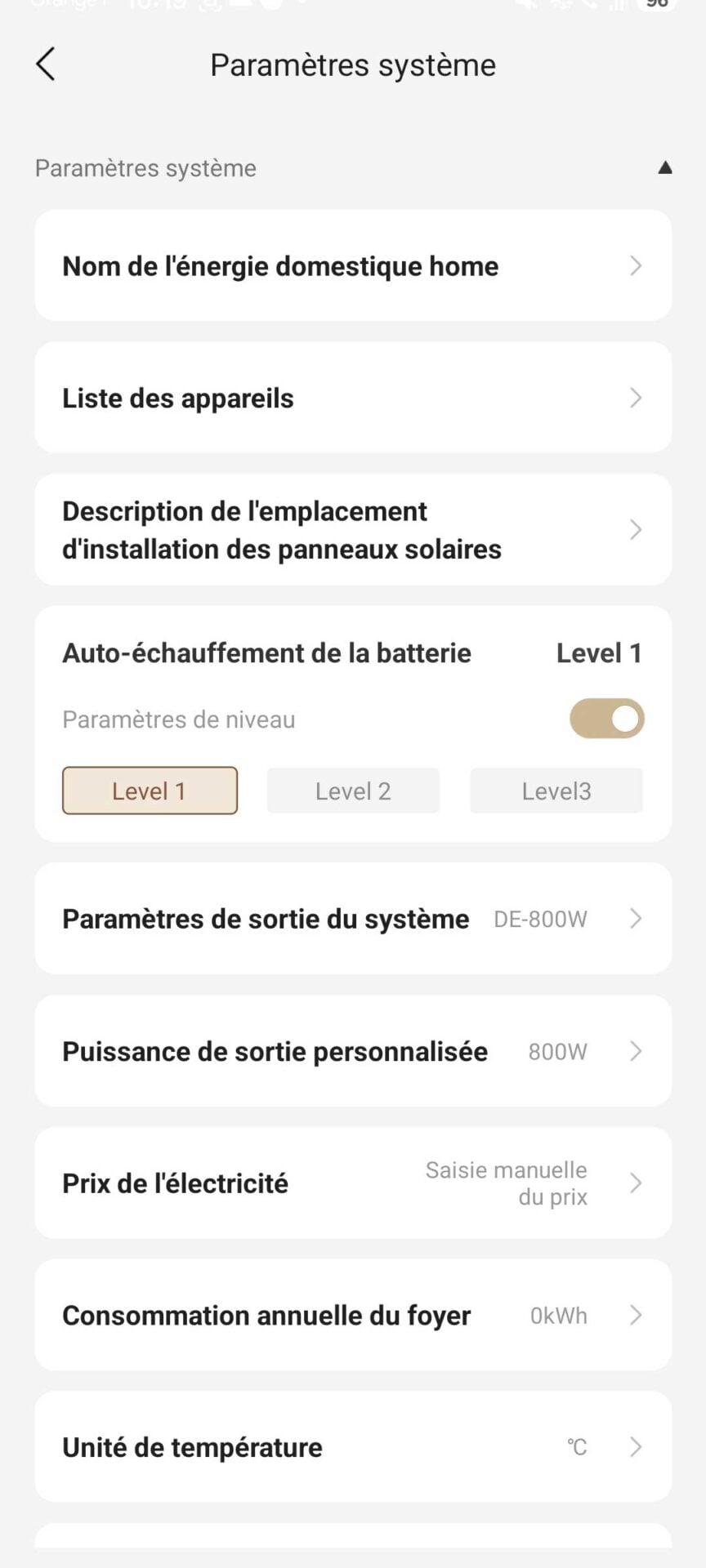Open the solar panel installation location description
This screenshot has width=706, height=1568.
click(353, 530)
